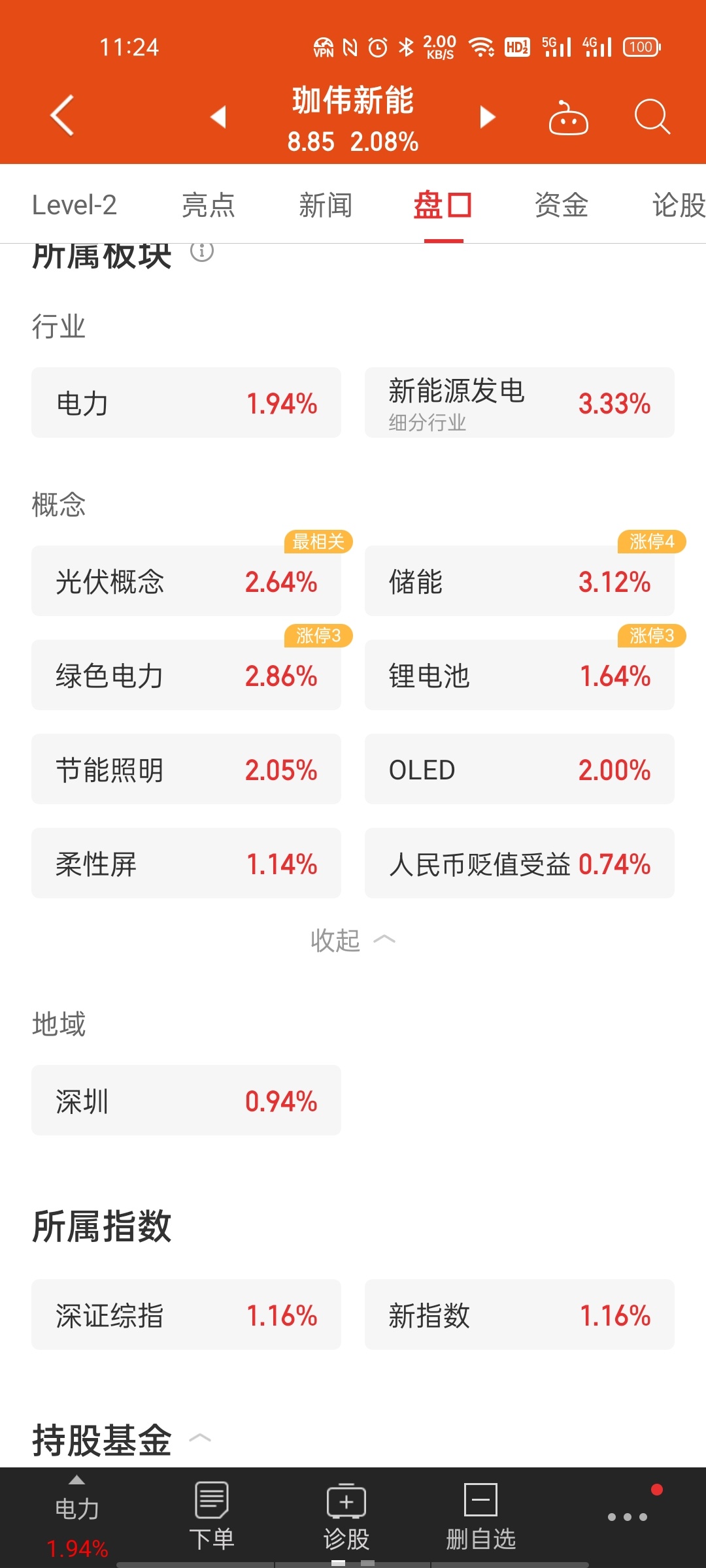This screenshot has height=1568, width=706.
Task: Open the 绿色电力 concept card
Action: pos(186,675)
